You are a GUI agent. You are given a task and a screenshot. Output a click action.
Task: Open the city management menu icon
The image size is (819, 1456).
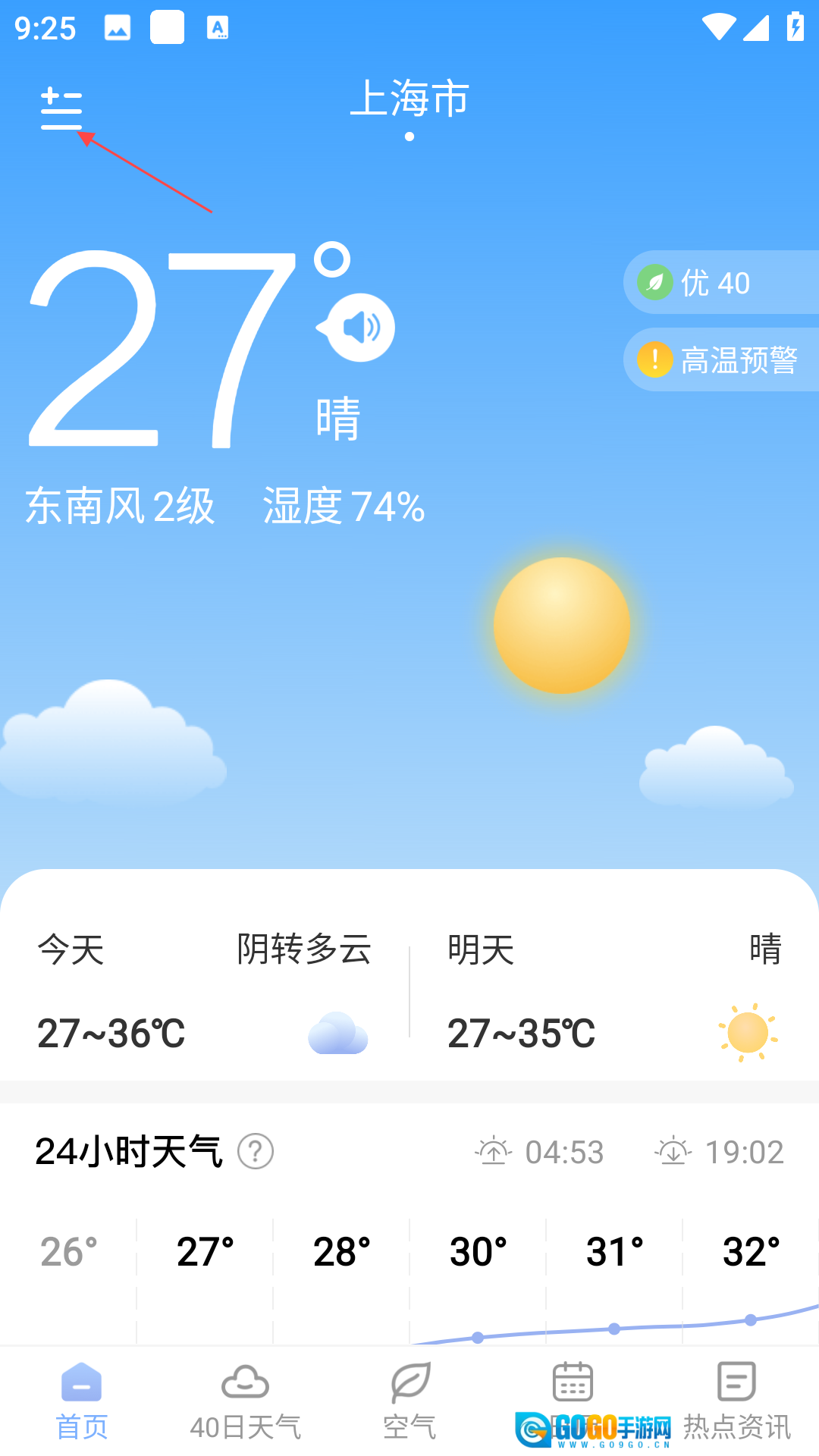click(61, 108)
